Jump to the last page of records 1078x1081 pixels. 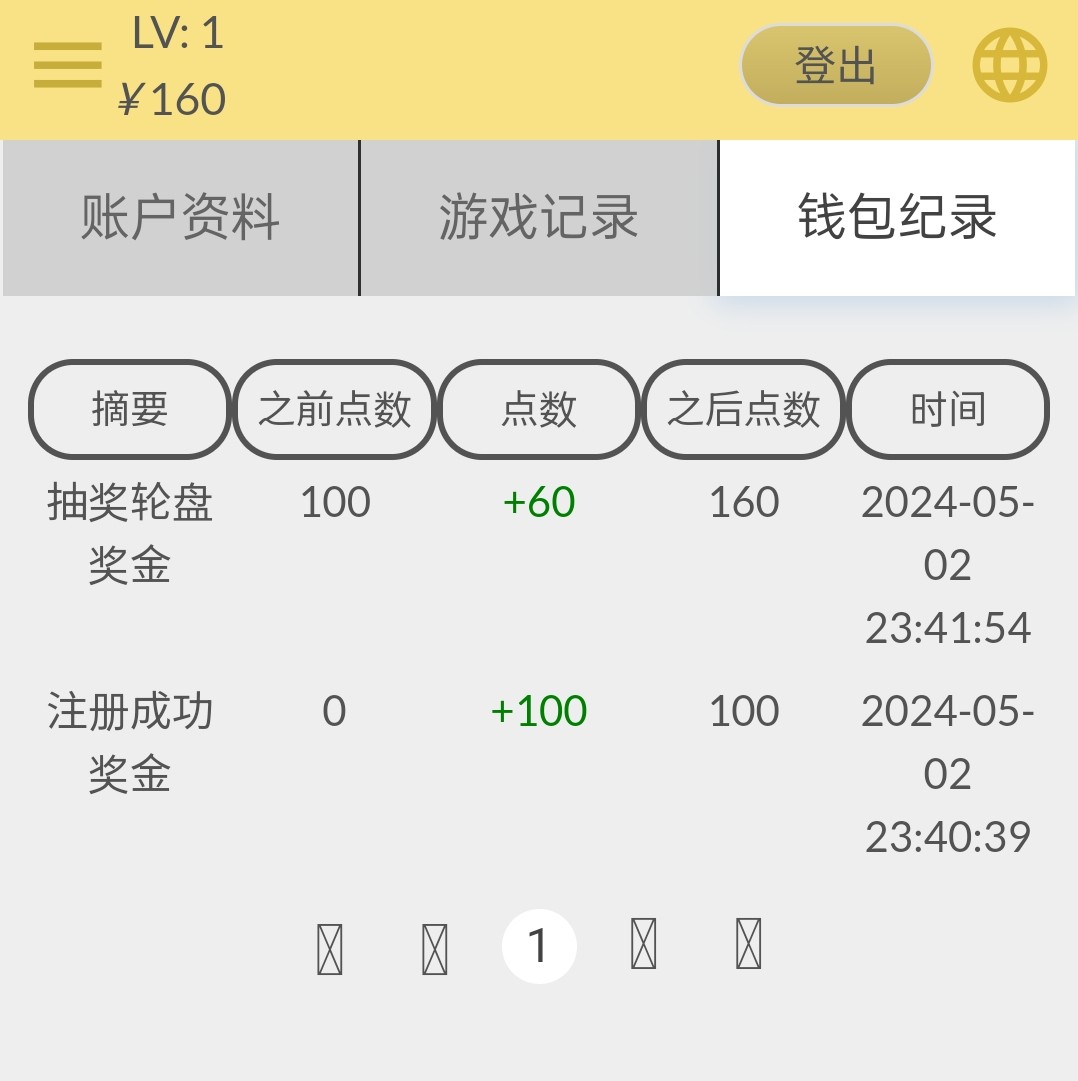point(748,945)
